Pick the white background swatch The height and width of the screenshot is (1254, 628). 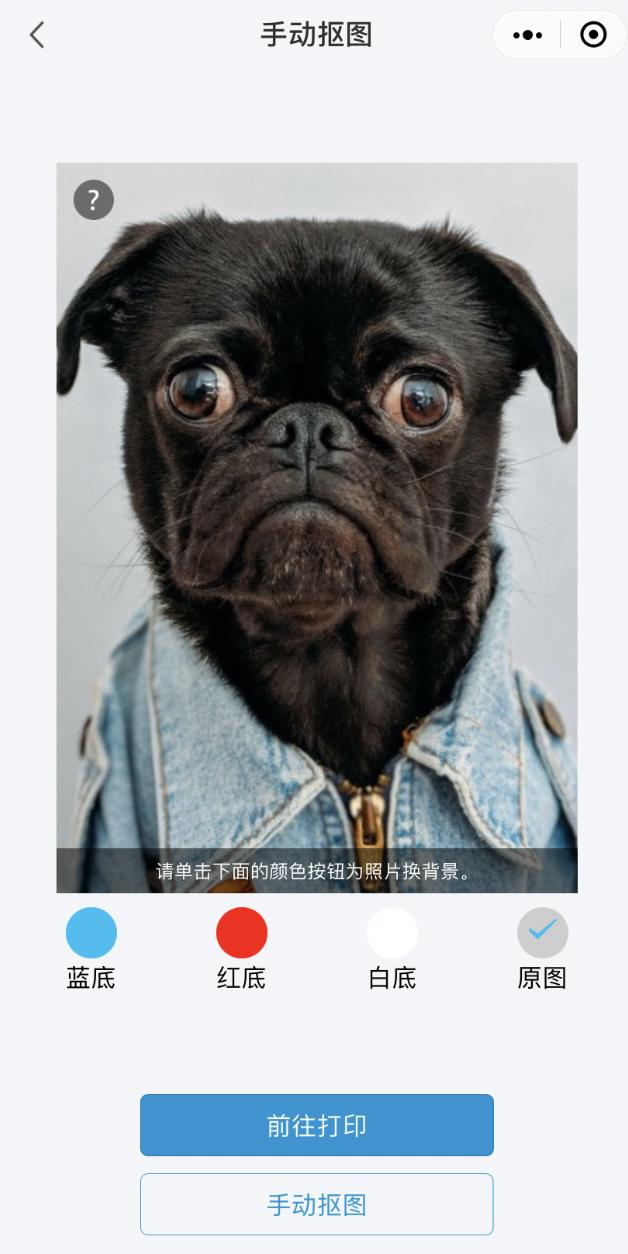[x=392, y=933]
